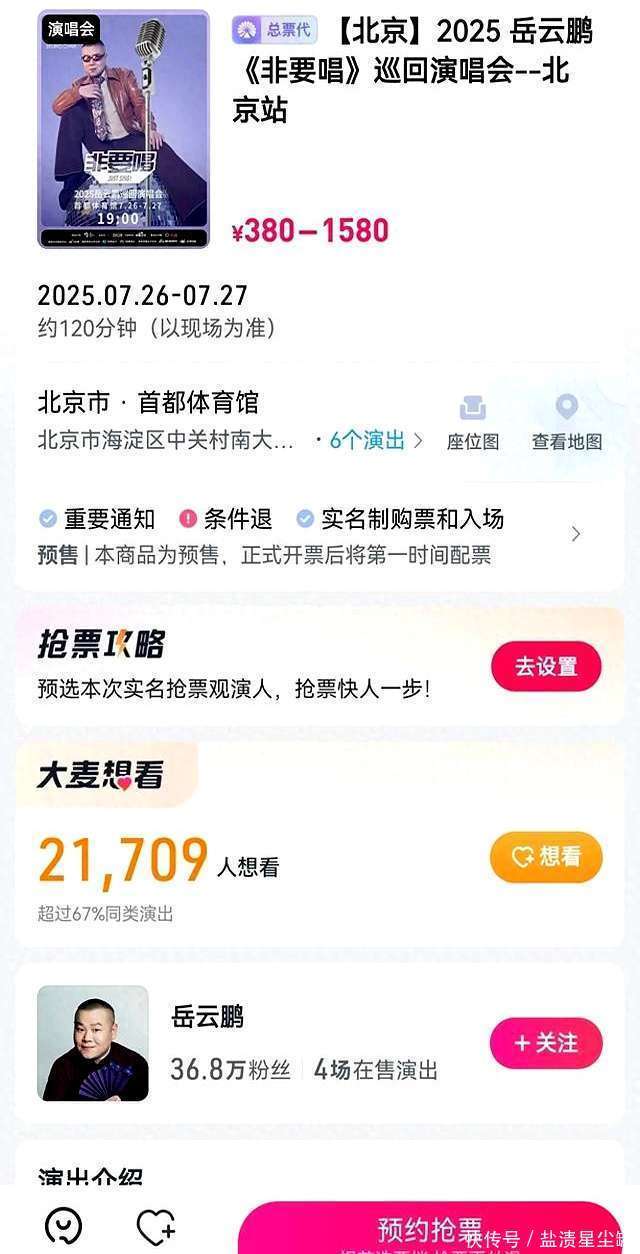Viewport: 640px width, 1254px height.
Task: Tap 查看地图 to see venue location
Action: tap(567, 422)
